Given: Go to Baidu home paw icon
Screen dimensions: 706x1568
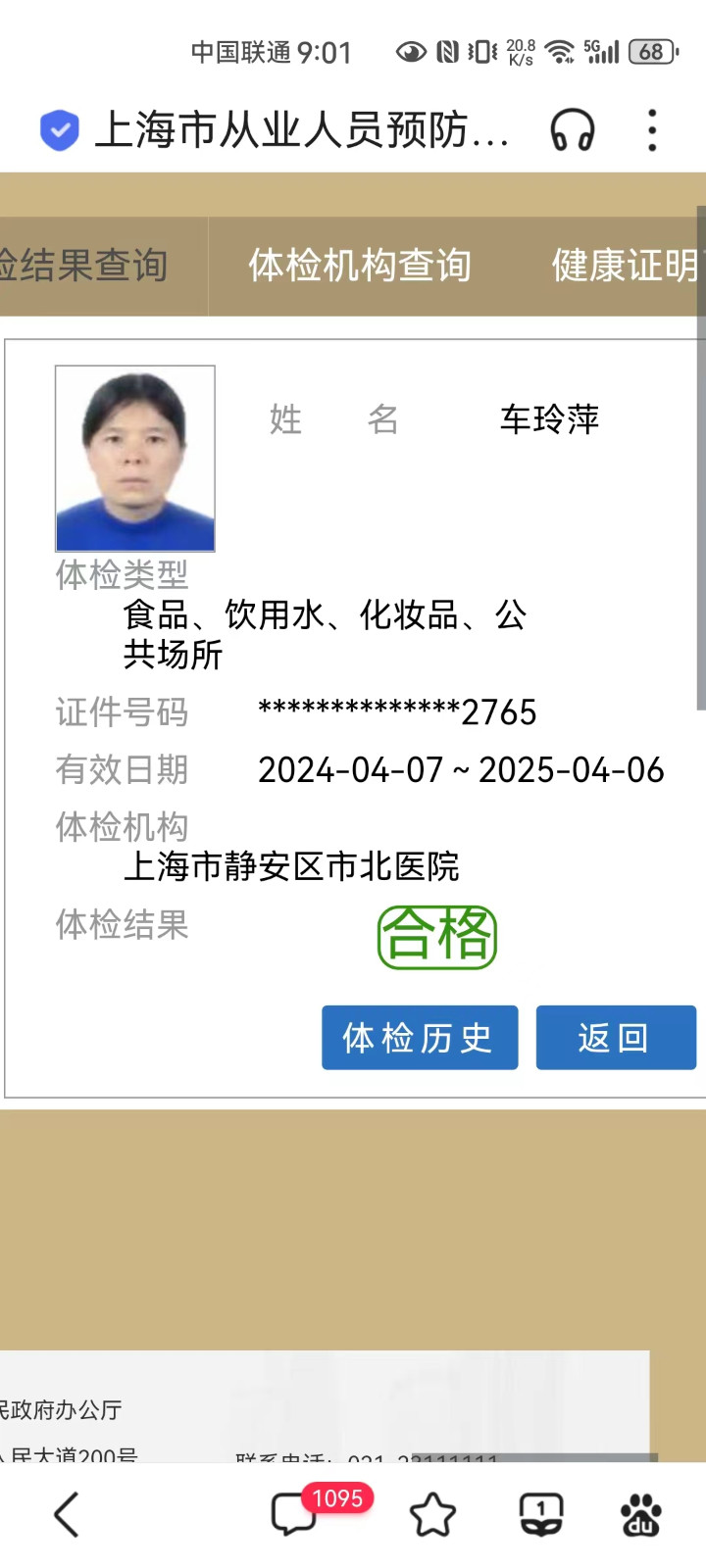Looking at the screenshot, I should coord(641,1515).
